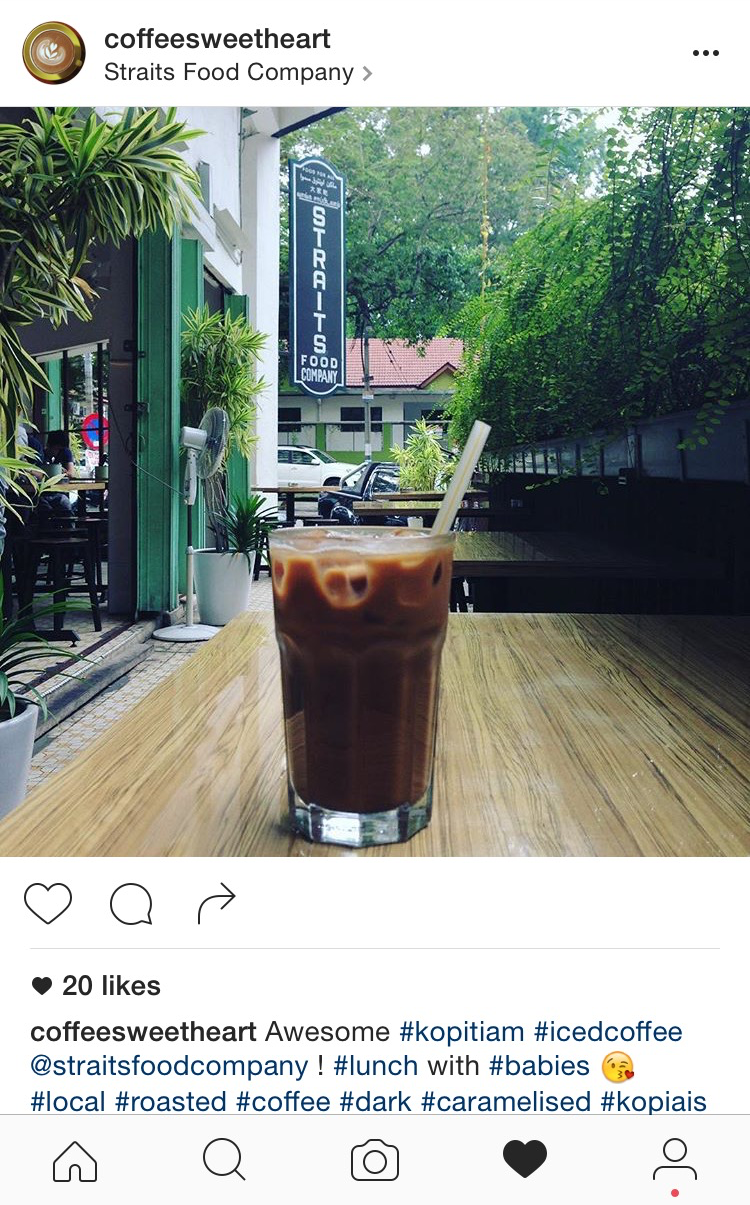Share this post with the arrow icon

click(216, 904)
